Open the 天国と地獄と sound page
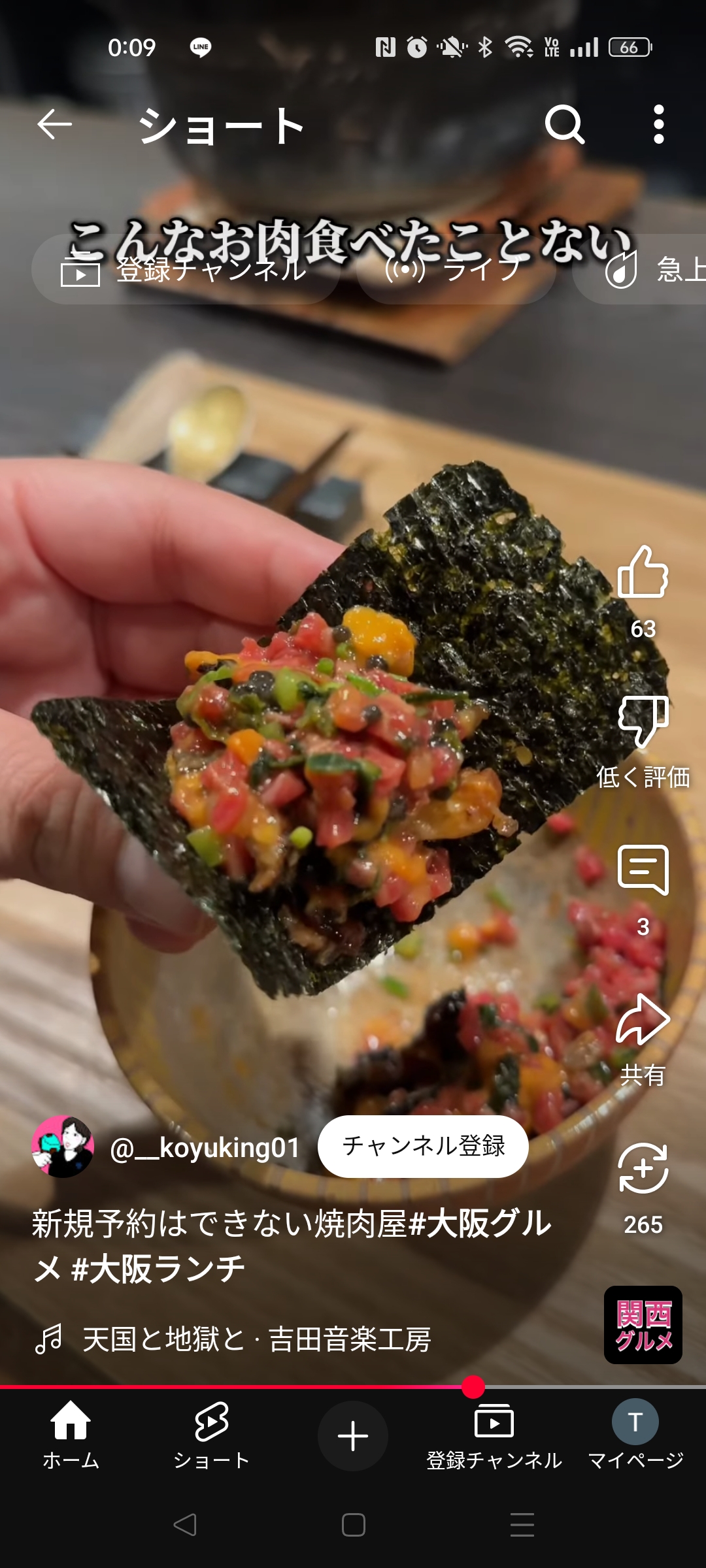 (256, 1339)
